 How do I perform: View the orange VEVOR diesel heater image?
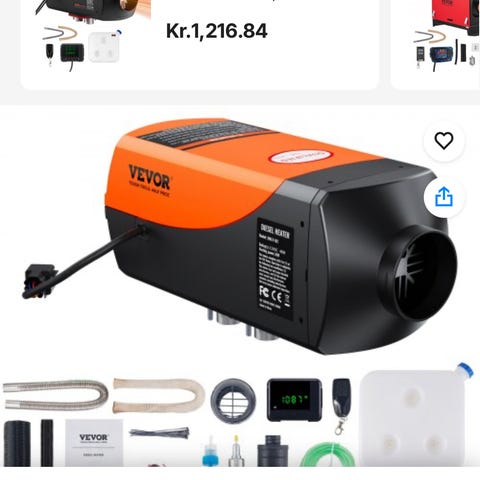(240, 286)
